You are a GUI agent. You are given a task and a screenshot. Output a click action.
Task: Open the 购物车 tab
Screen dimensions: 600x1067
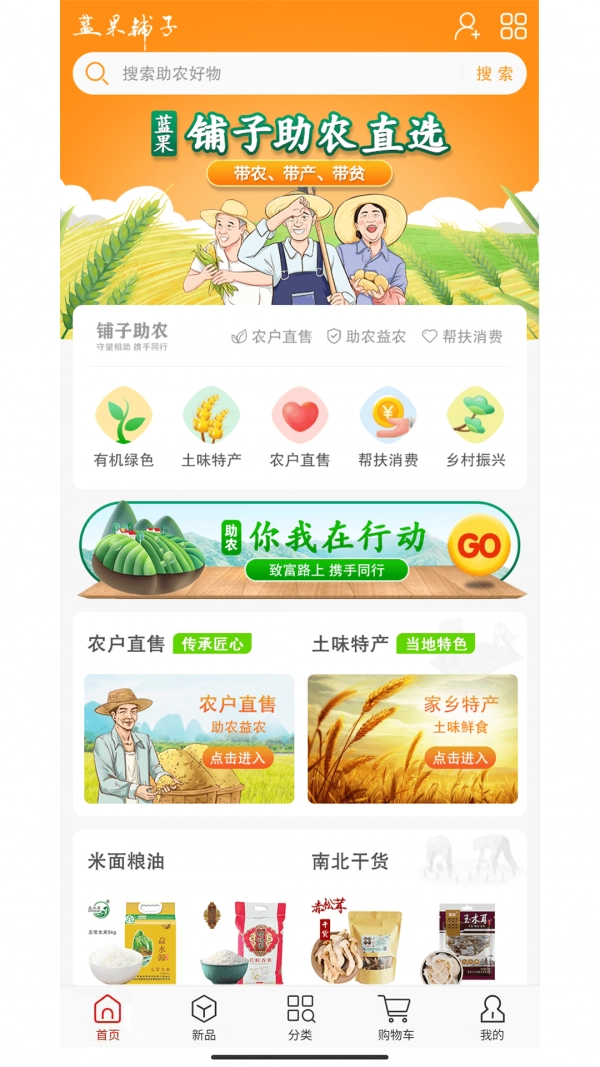click(396, 1018)
